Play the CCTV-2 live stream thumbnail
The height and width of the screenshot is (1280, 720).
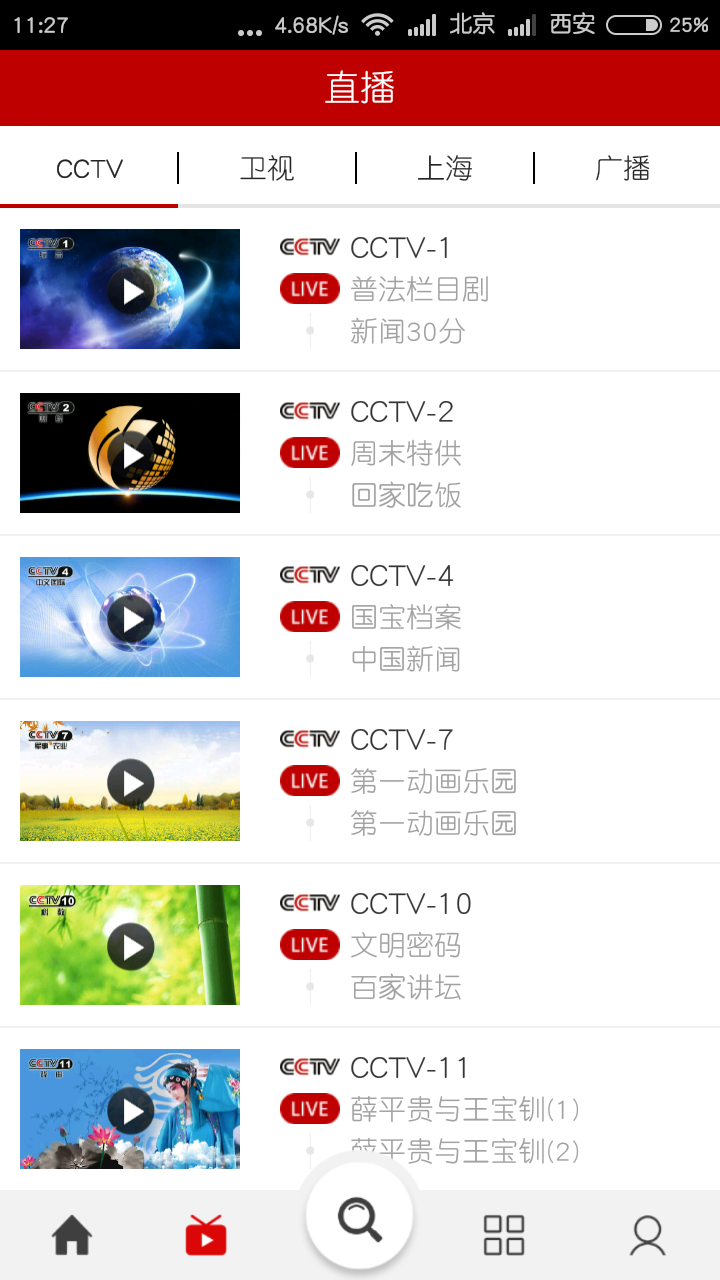[130, 454]
